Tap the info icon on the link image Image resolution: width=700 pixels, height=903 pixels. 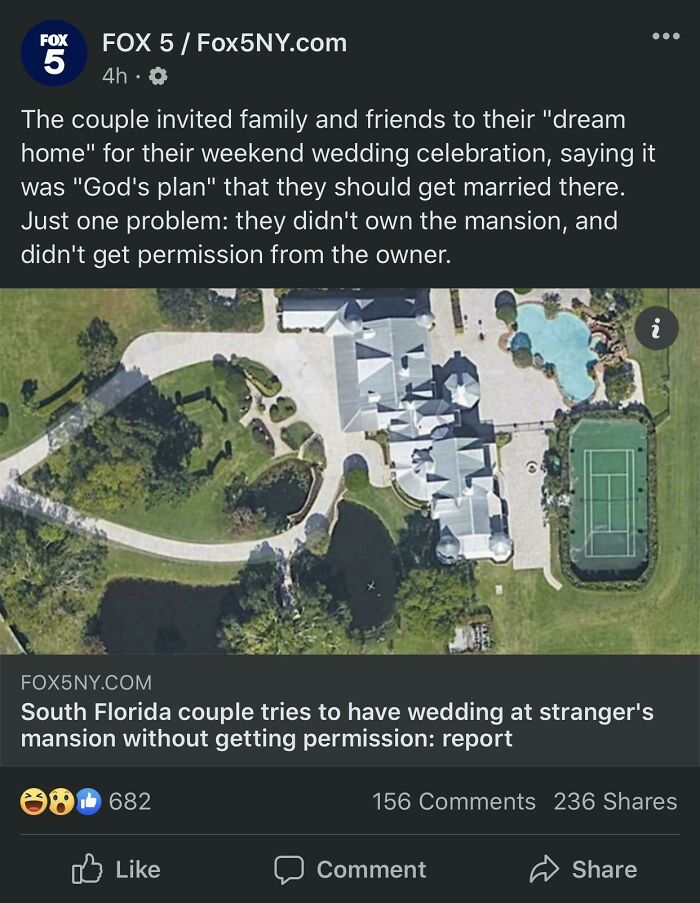point(656,328)
